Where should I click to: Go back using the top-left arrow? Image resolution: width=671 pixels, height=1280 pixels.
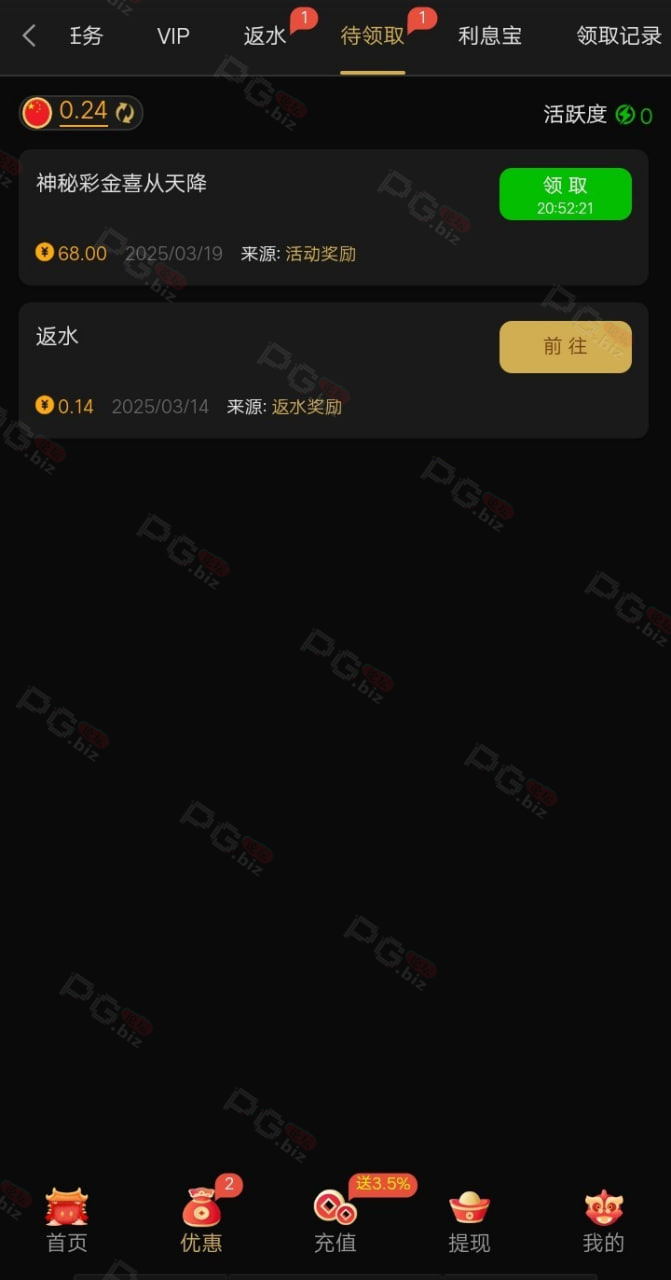[29, 36]
